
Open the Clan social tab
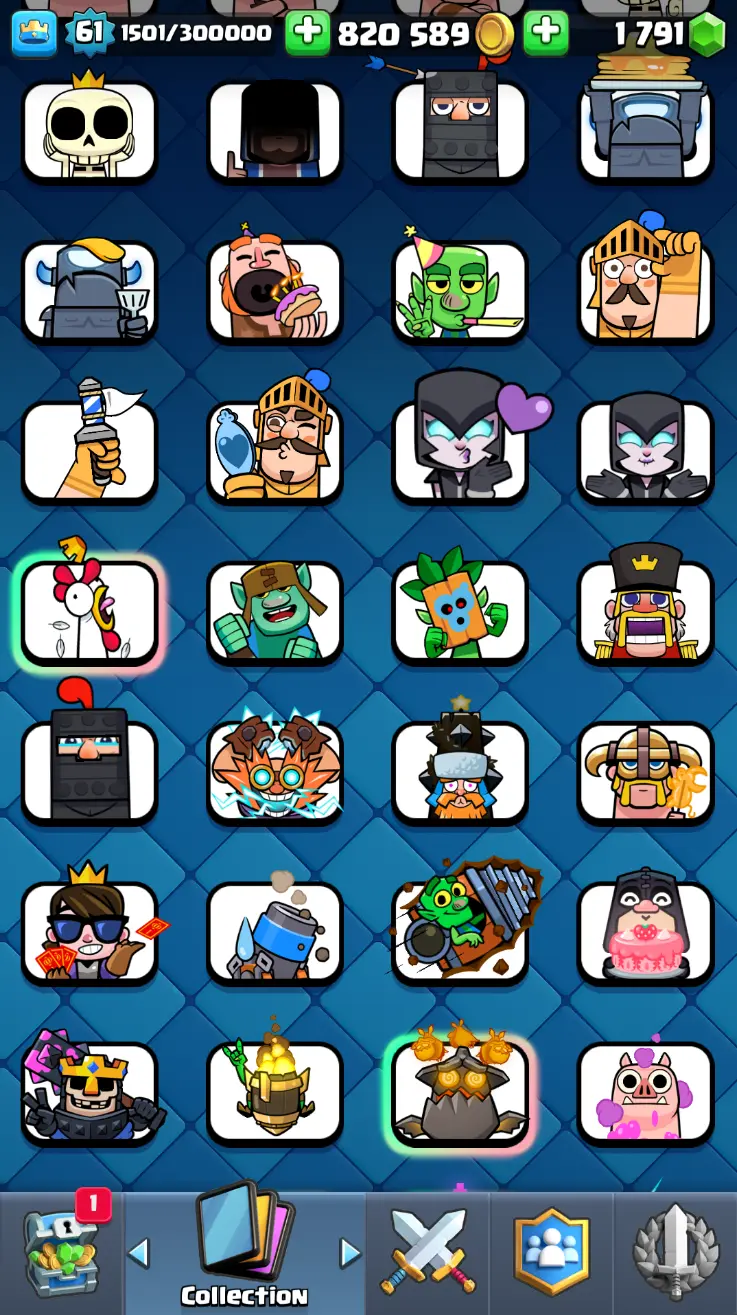(x=551, y=1252)
